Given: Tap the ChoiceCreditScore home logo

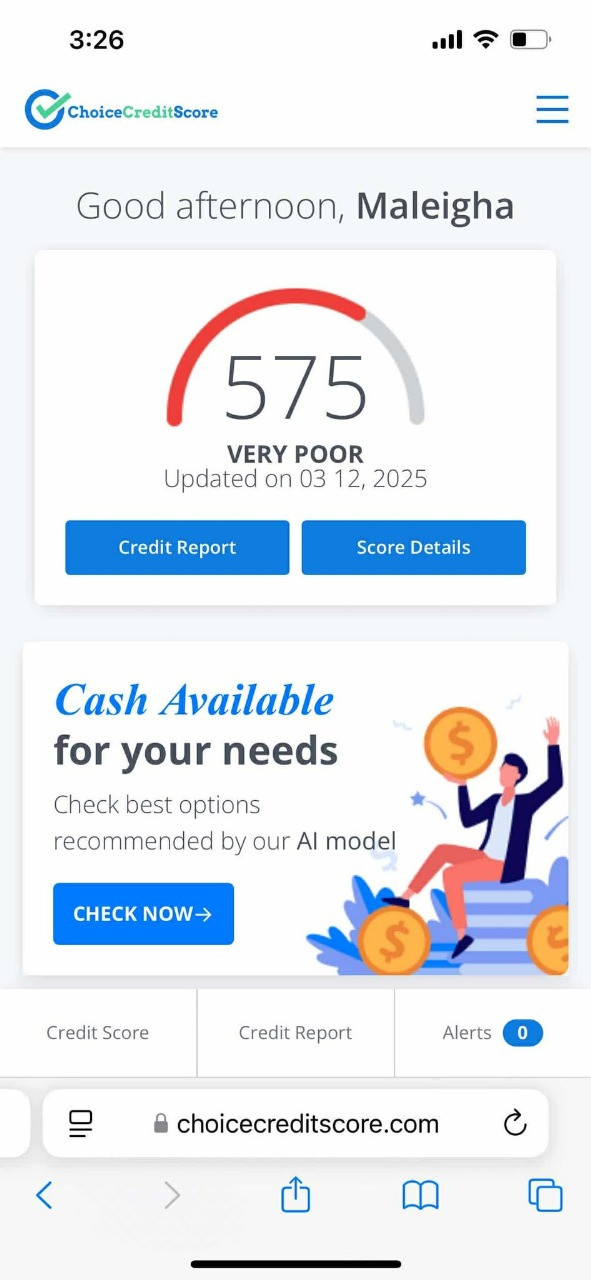Looking at the screenshot, I should click(x=121, y=110).
